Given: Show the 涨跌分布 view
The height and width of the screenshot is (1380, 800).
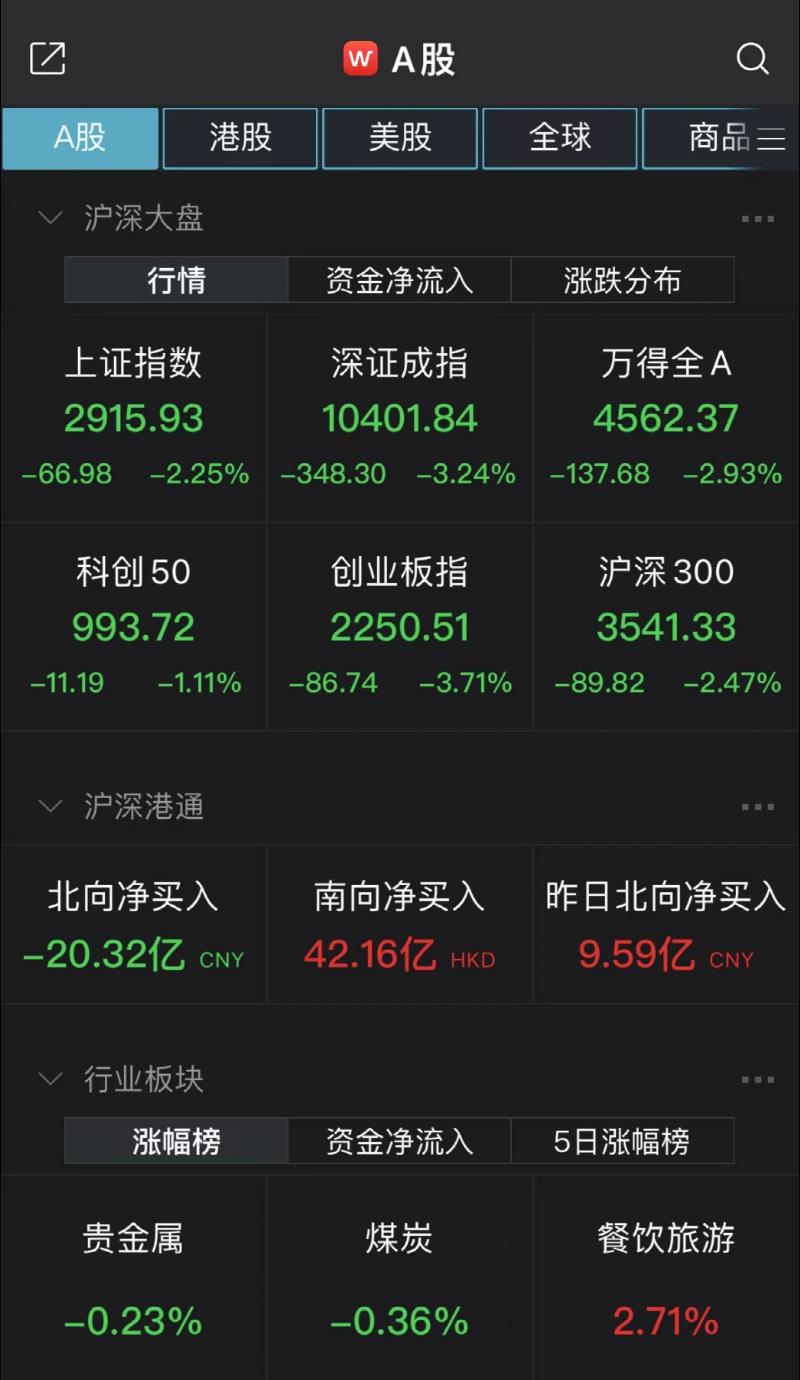Looking at the screenshot, I should pos(622,280).
